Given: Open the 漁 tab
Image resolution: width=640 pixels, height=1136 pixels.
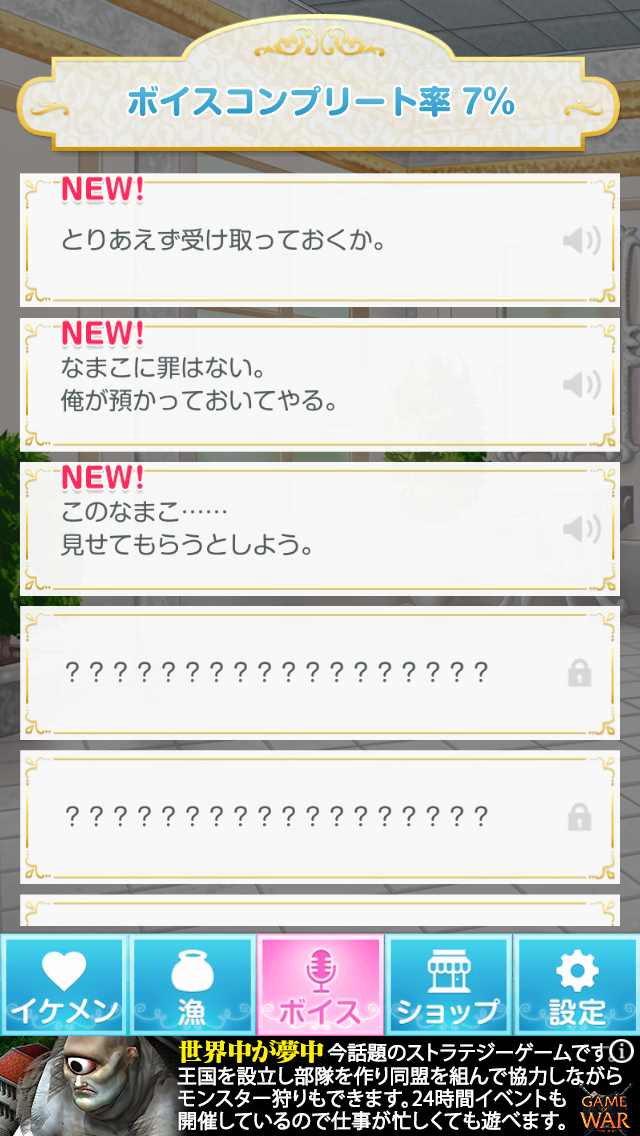Looking at the screenshot, I should pos(192,985).
